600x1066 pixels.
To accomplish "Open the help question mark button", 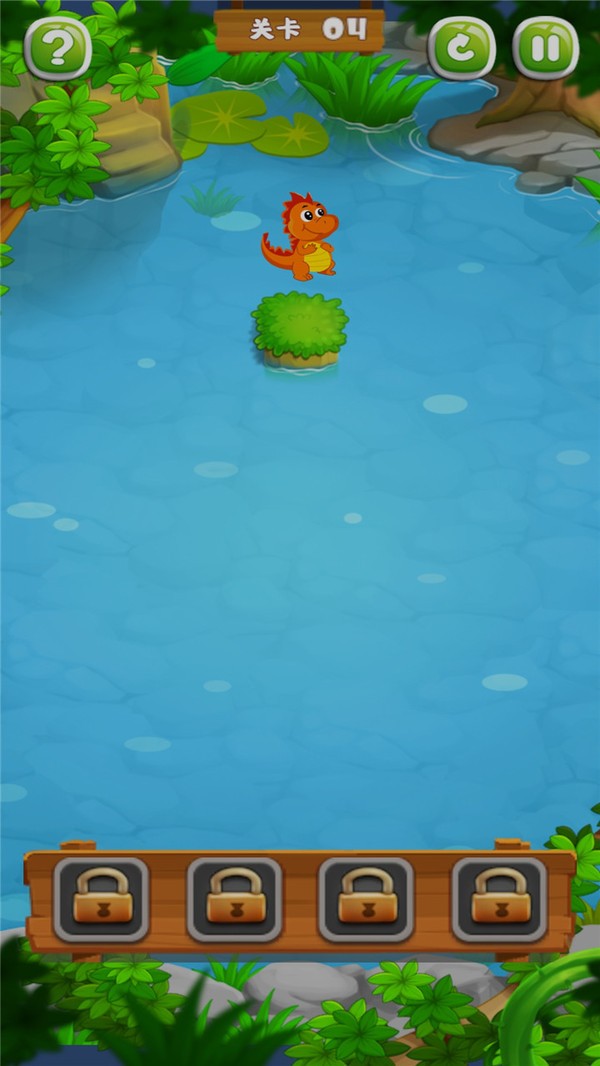I will click(57, 46).
